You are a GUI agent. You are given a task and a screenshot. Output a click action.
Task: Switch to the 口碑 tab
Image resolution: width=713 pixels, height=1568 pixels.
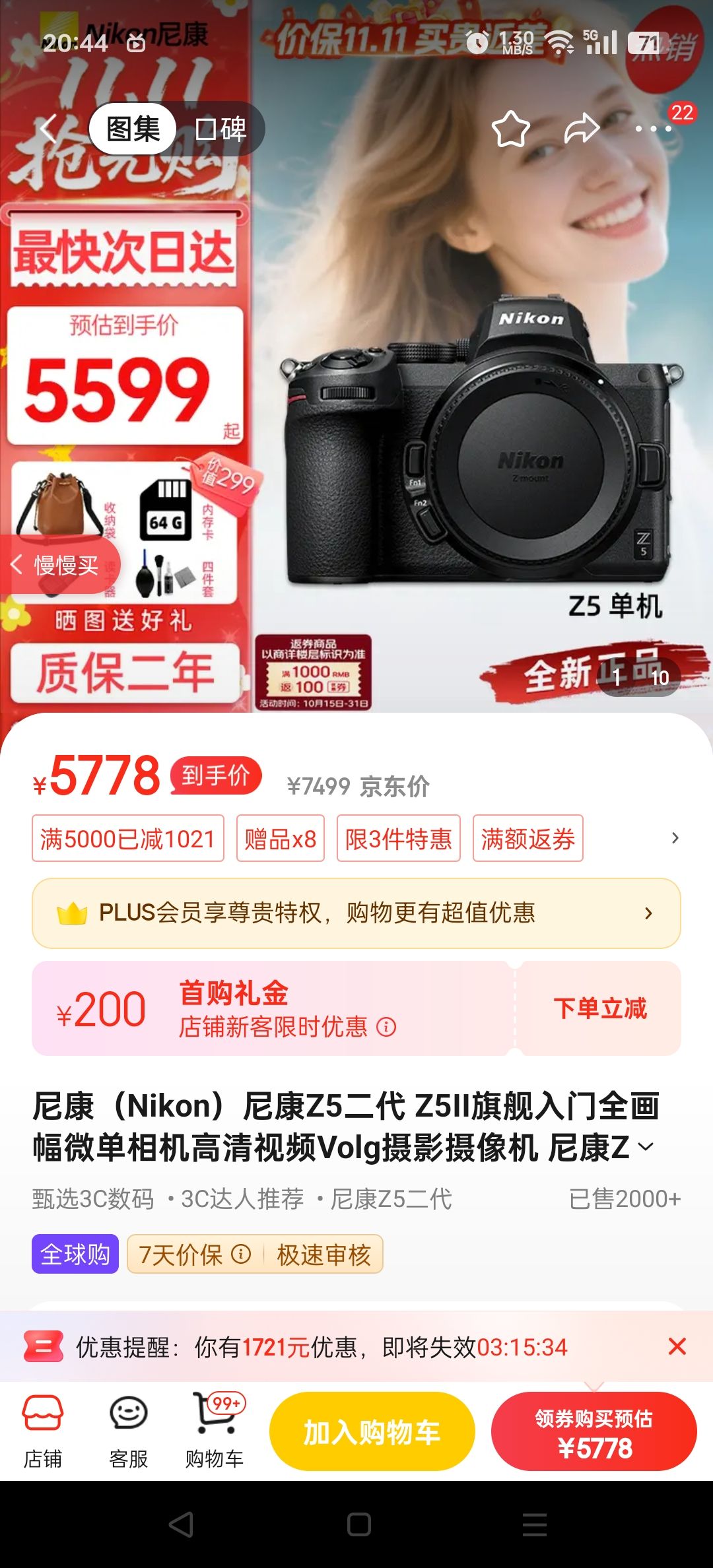[x=220, y=129]
